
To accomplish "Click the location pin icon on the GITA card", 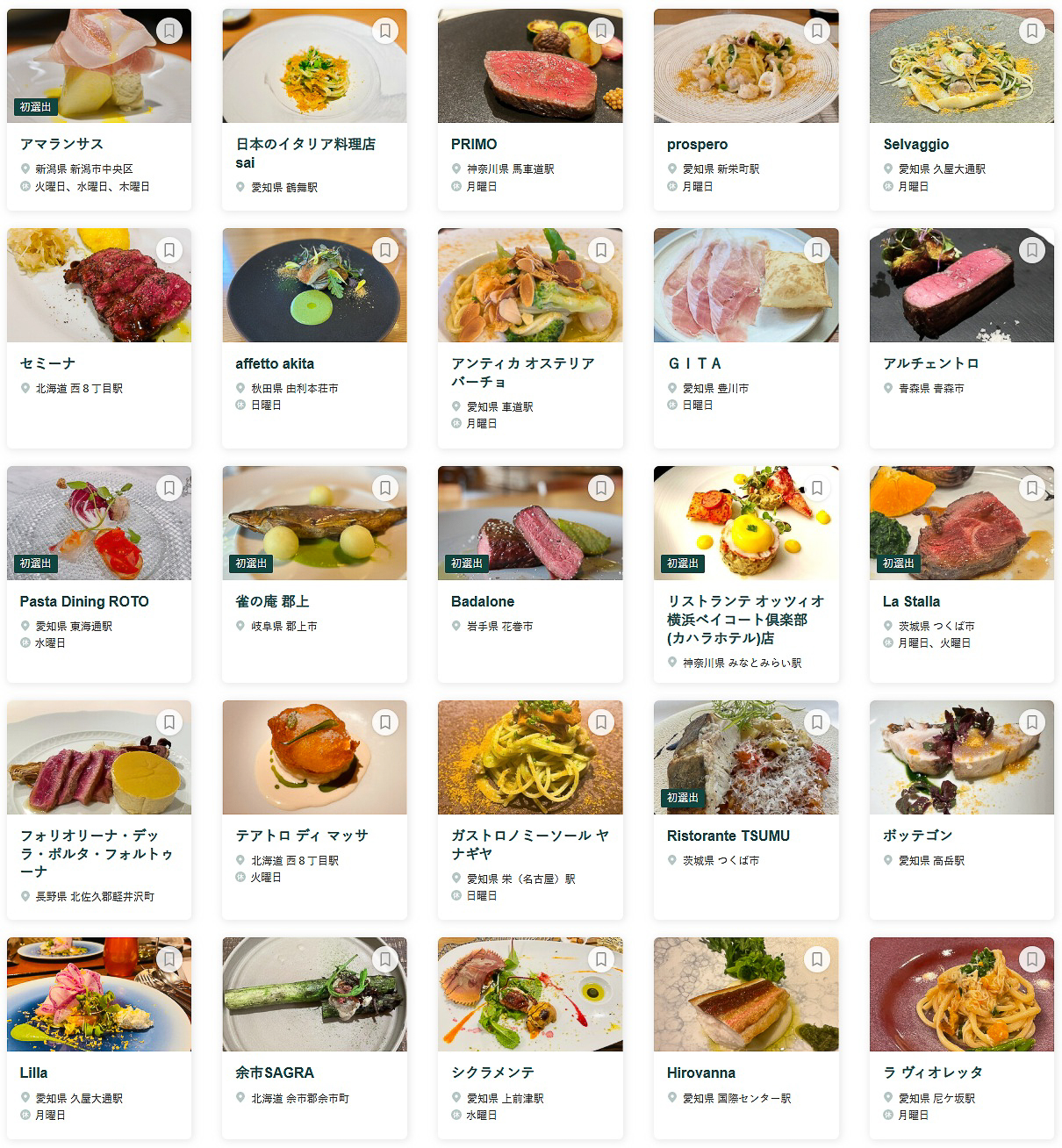I will coord(671,387).
